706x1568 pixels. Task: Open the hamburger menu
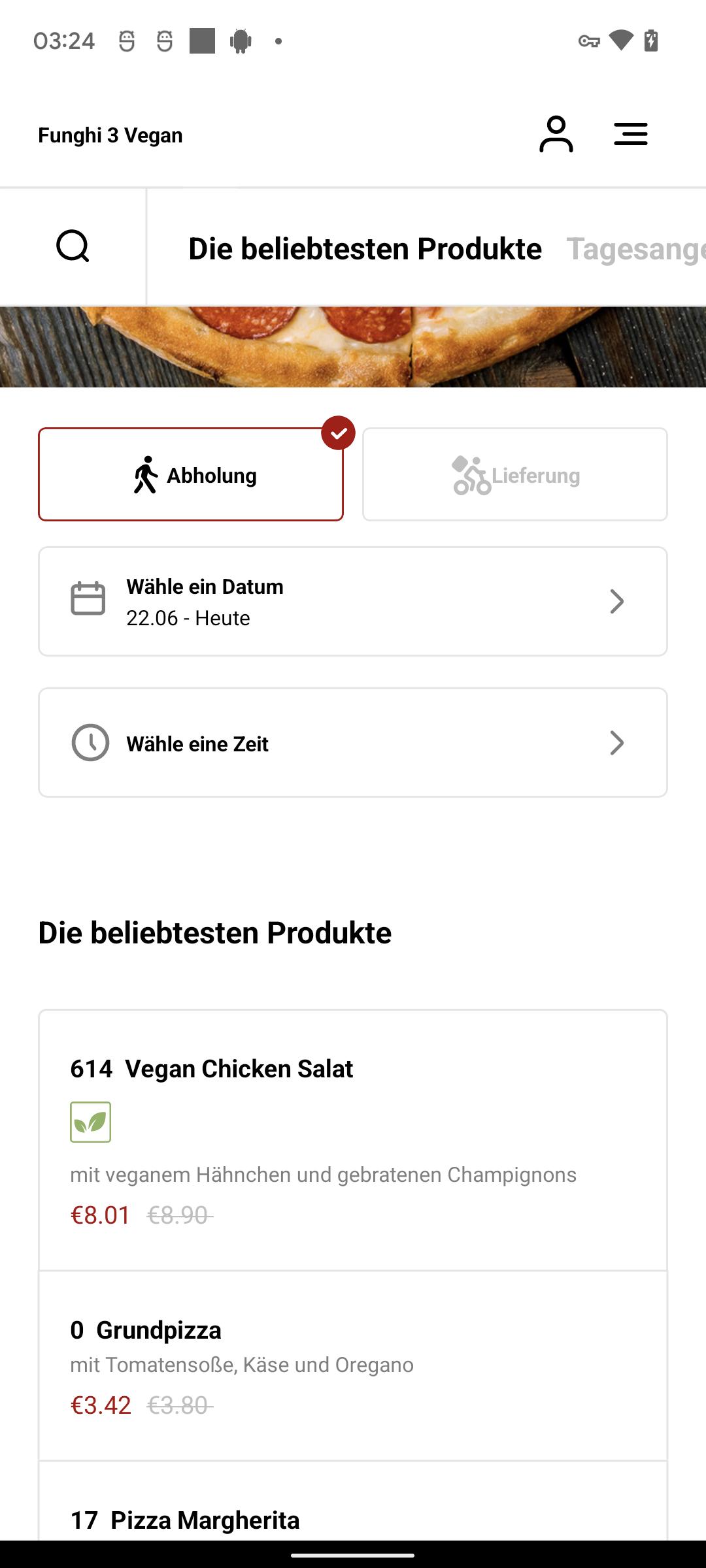(x=630, y=134)
